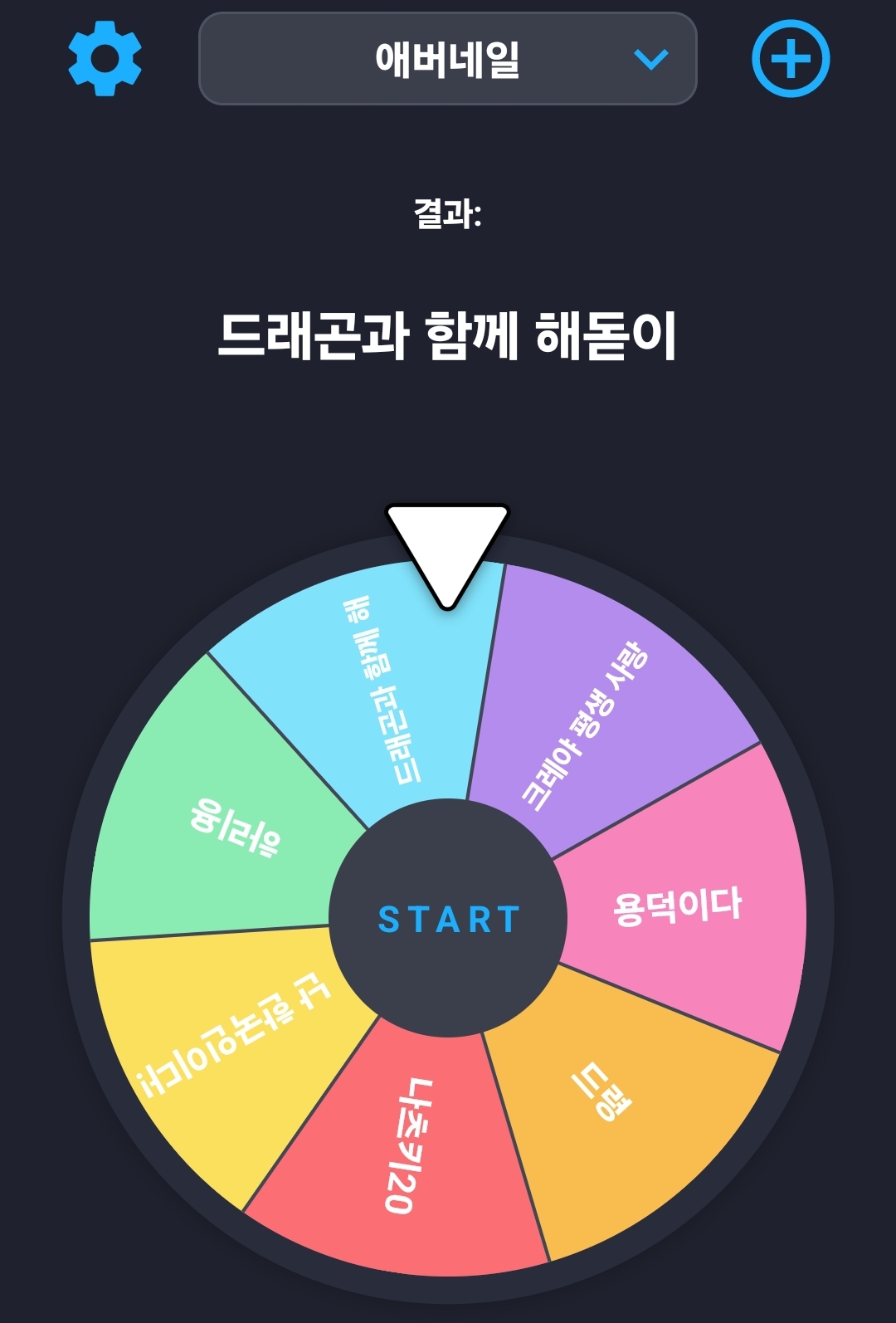Tap START to spin the wheel

pyautogui.click(x=448, y=919)
